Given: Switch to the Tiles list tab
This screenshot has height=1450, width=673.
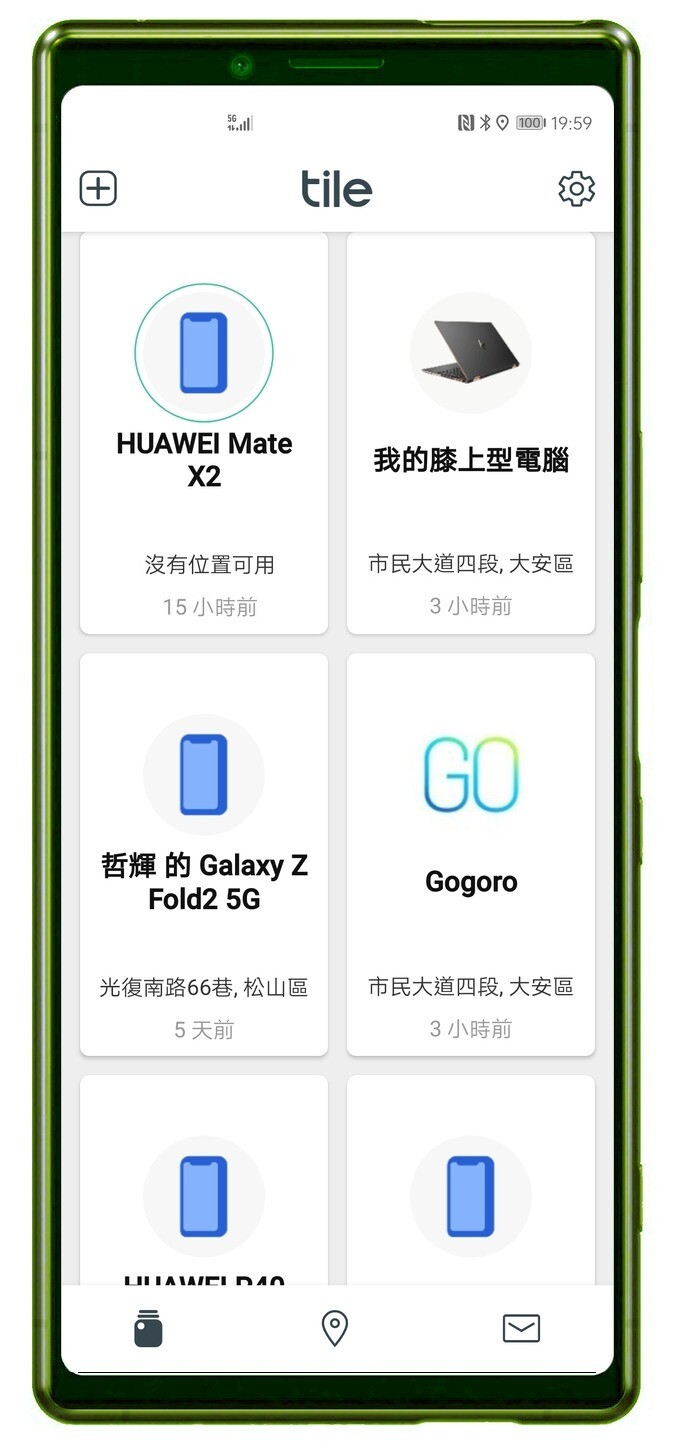Looking at the screenshot, I should pos(148,1328).
